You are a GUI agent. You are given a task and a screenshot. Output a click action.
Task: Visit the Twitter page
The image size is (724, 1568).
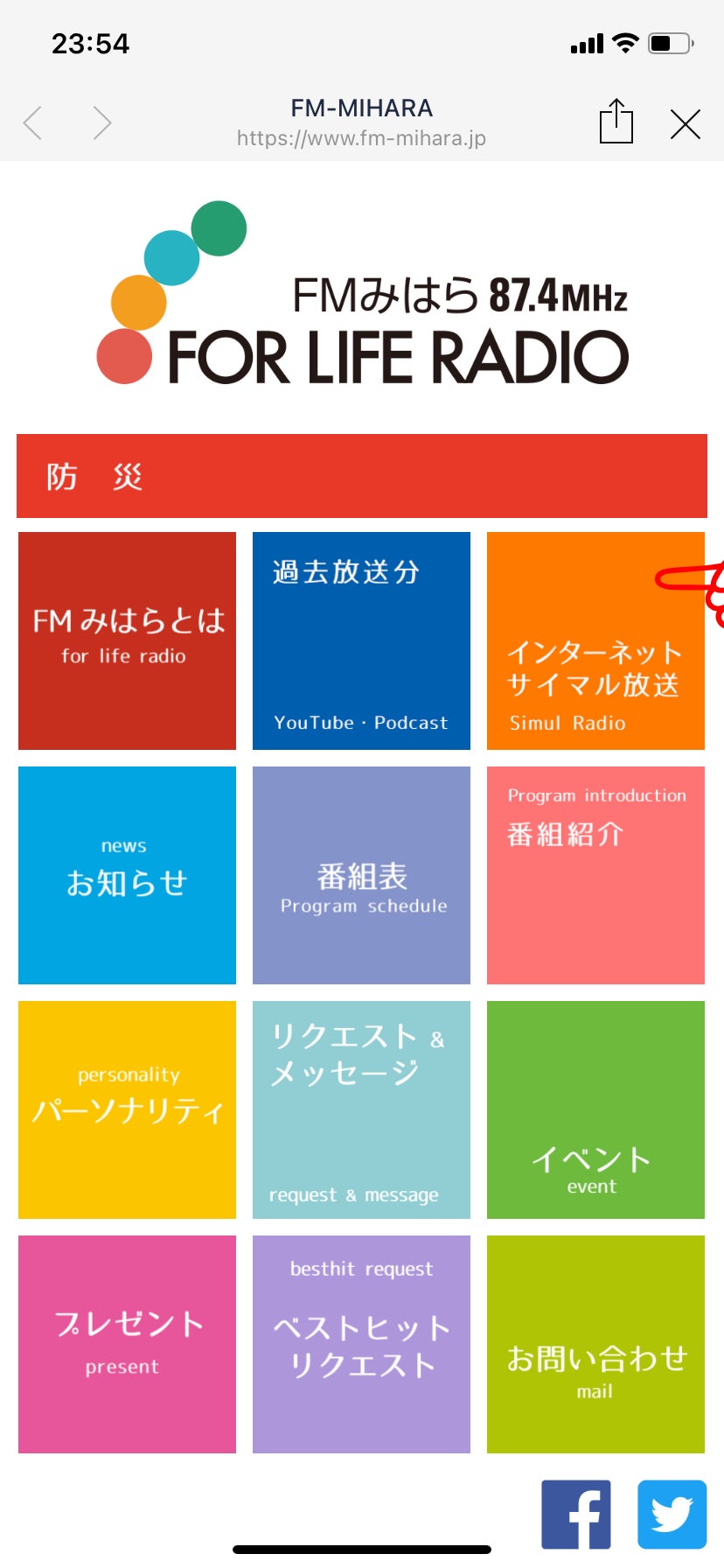click(x=672, y=1514)
